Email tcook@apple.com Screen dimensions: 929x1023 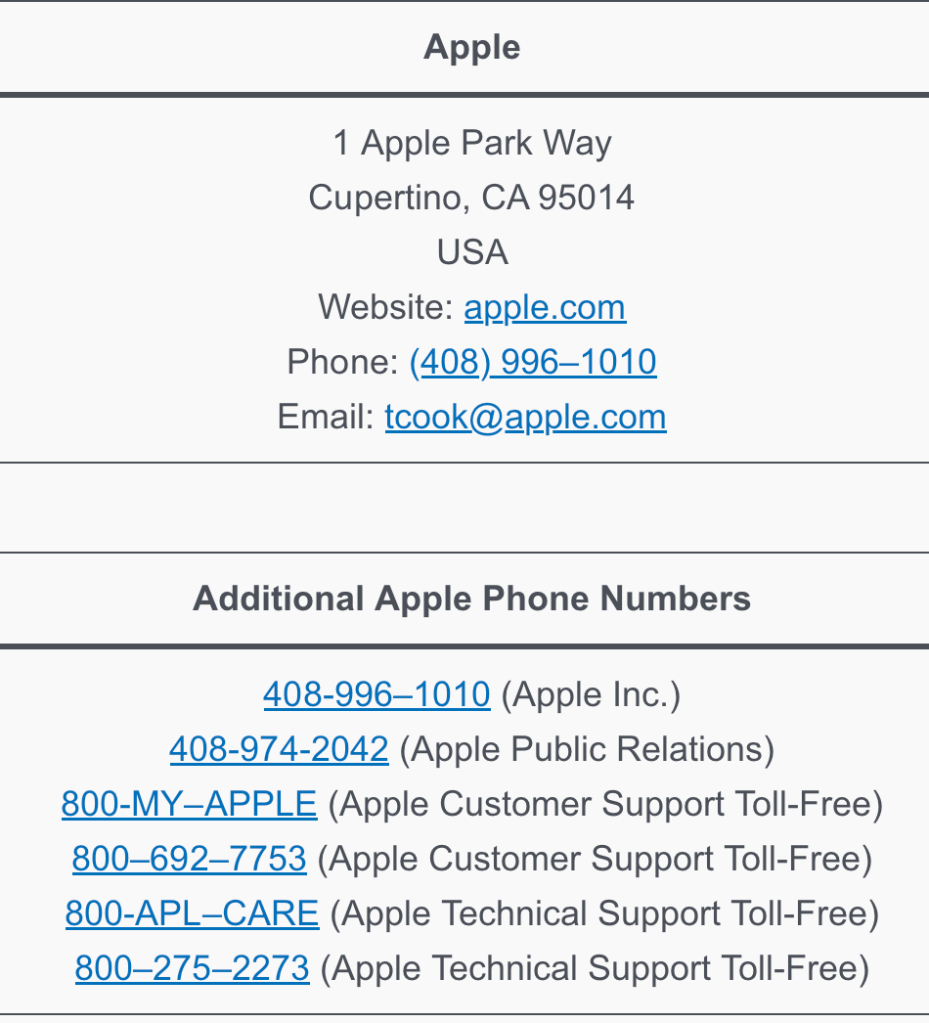pyautogui.click(x=525, y=417)
